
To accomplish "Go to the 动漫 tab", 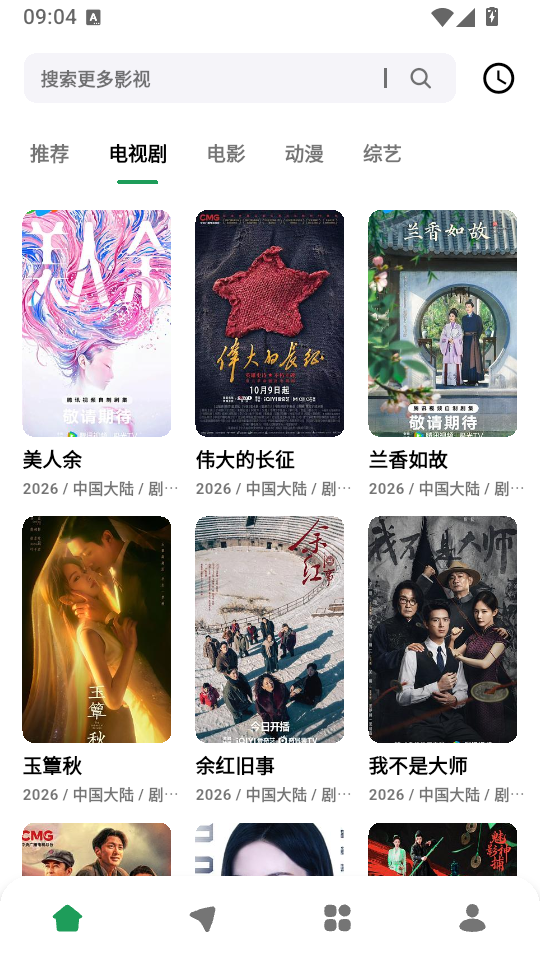I will point(304,154).
